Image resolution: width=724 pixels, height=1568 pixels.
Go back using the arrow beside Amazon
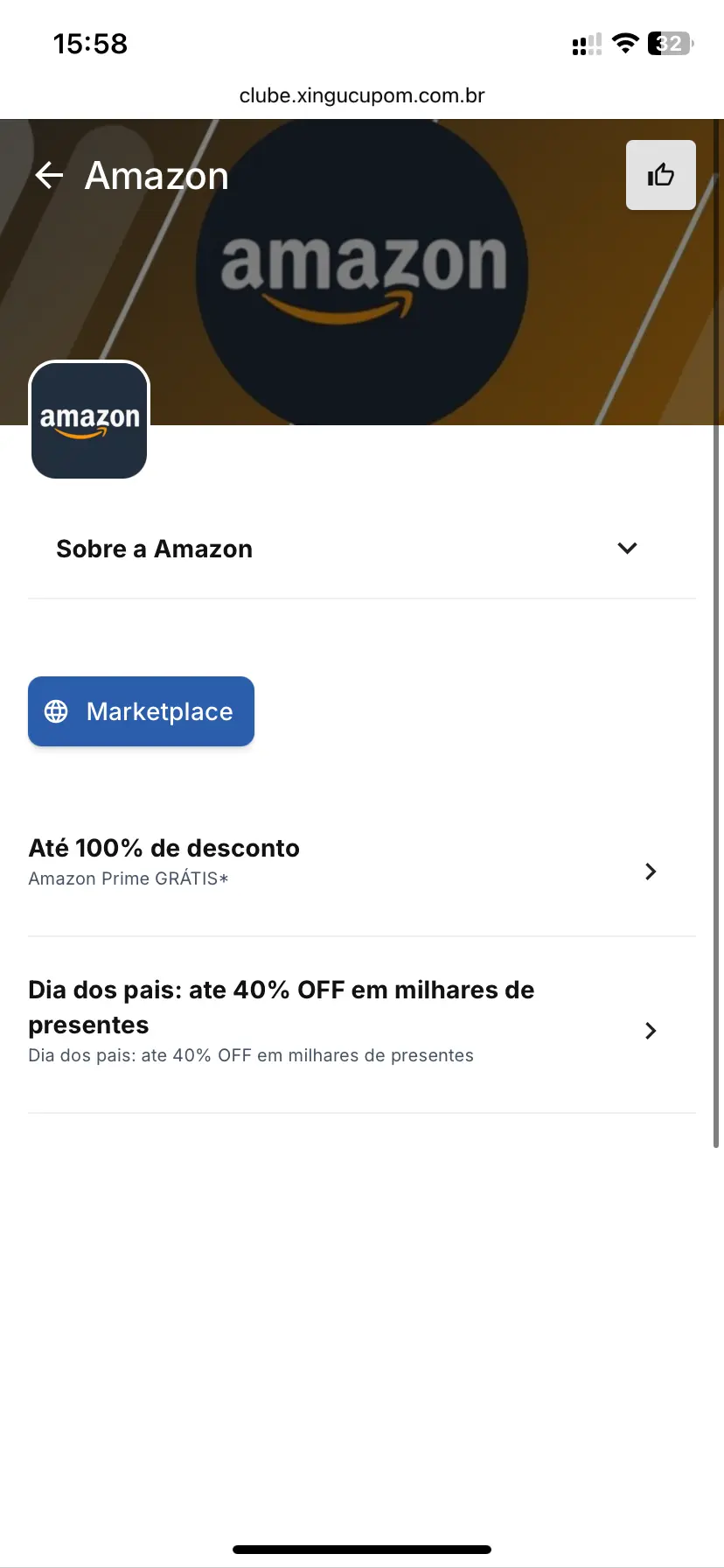coord(49,176)
